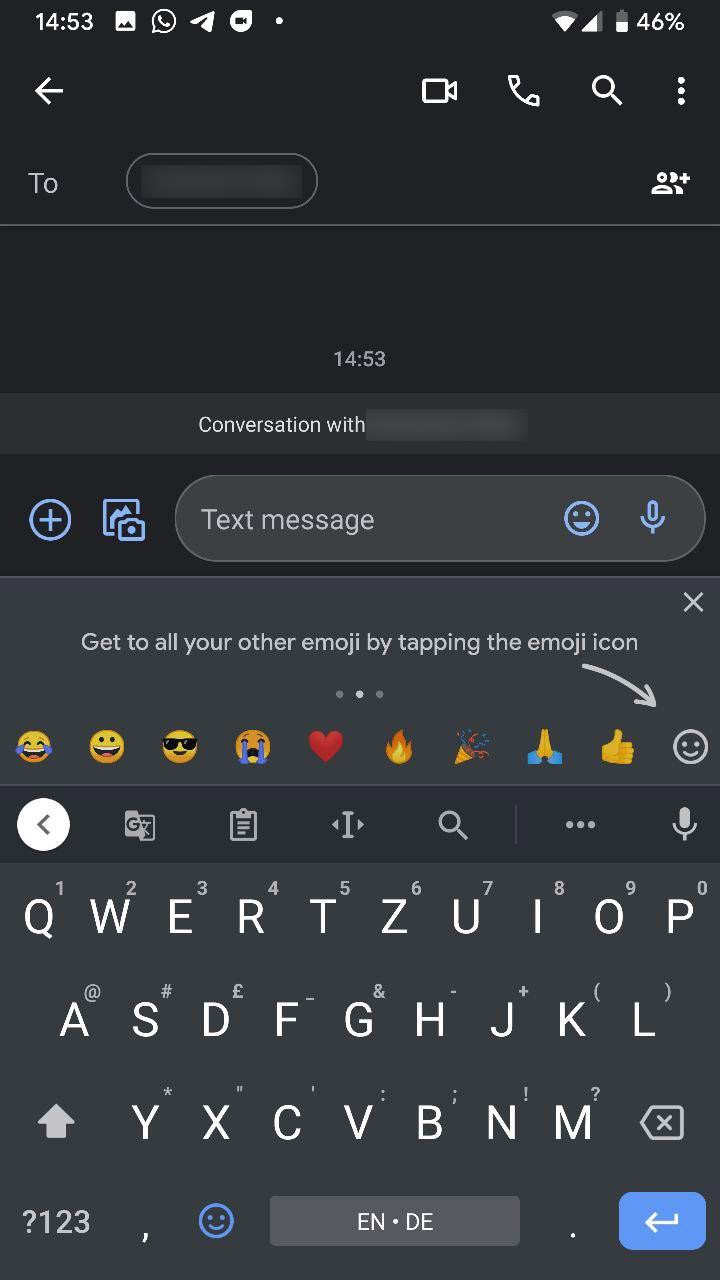
Task: Open the plus attachment menu
Action: 50,520
